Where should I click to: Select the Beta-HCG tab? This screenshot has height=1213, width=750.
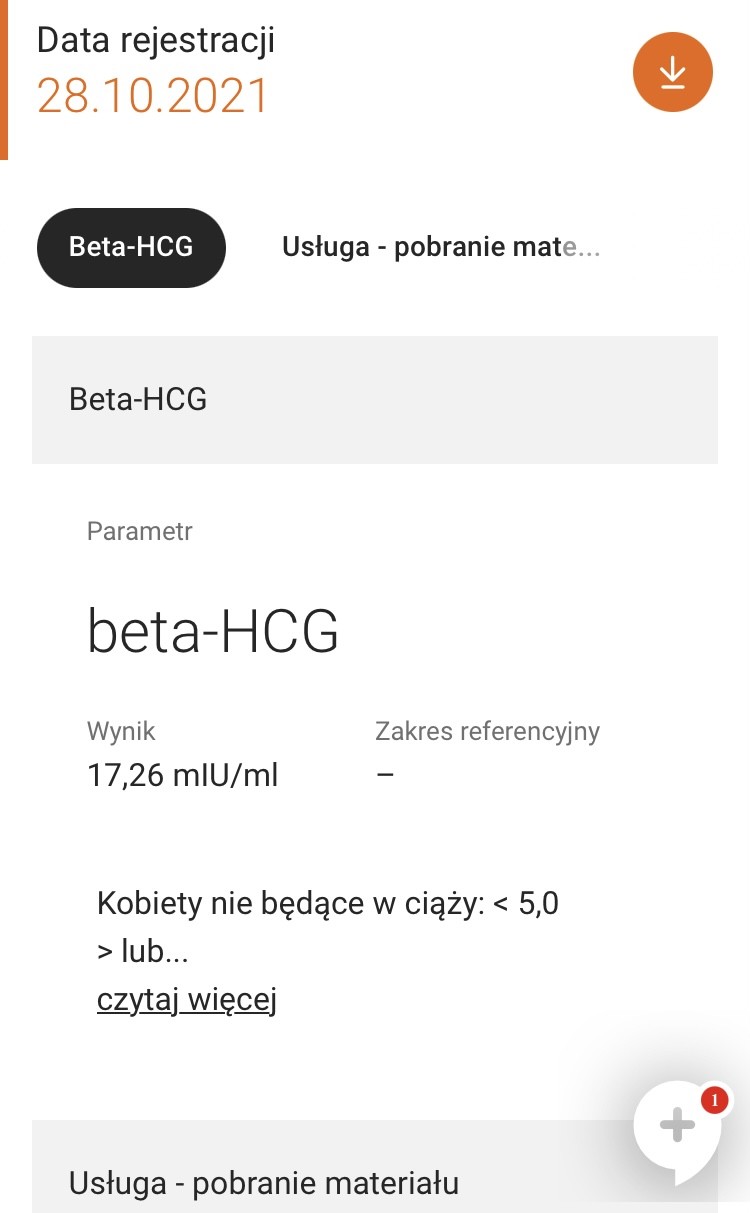click(x=131, y=247)
